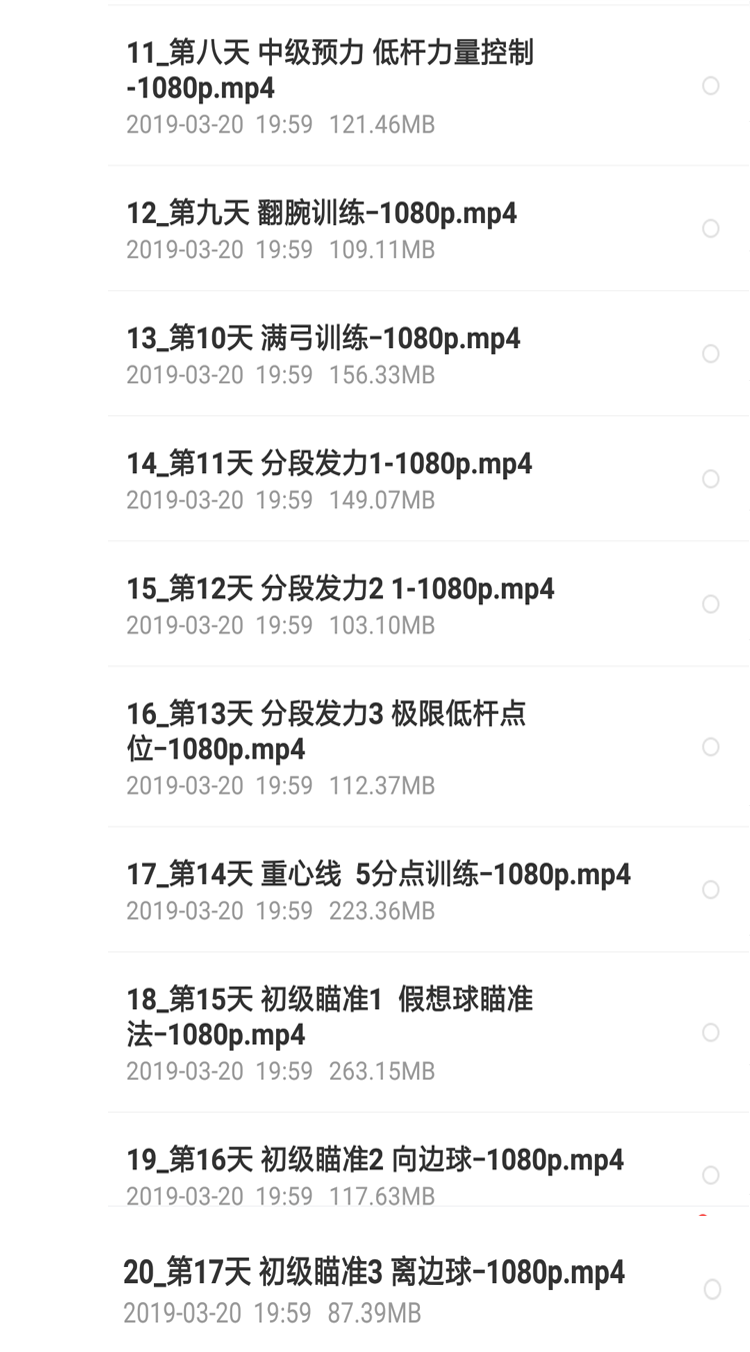
Task: Select the 17_第14天 重心线 5分点训练 circle
Action: point(711,890)
